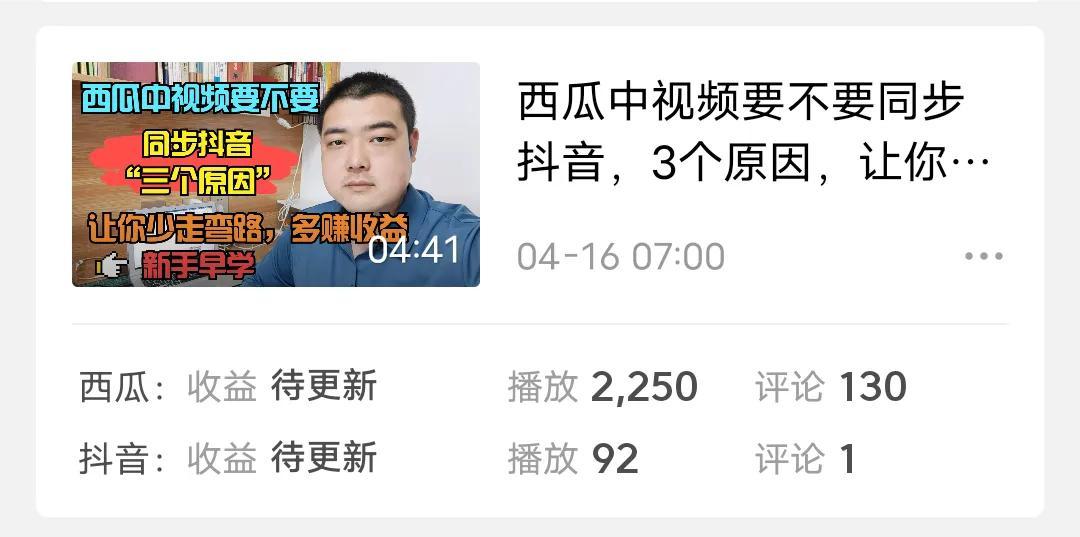
Task: Open the three-dot more options menu
Action: click(x=982, y=257)
